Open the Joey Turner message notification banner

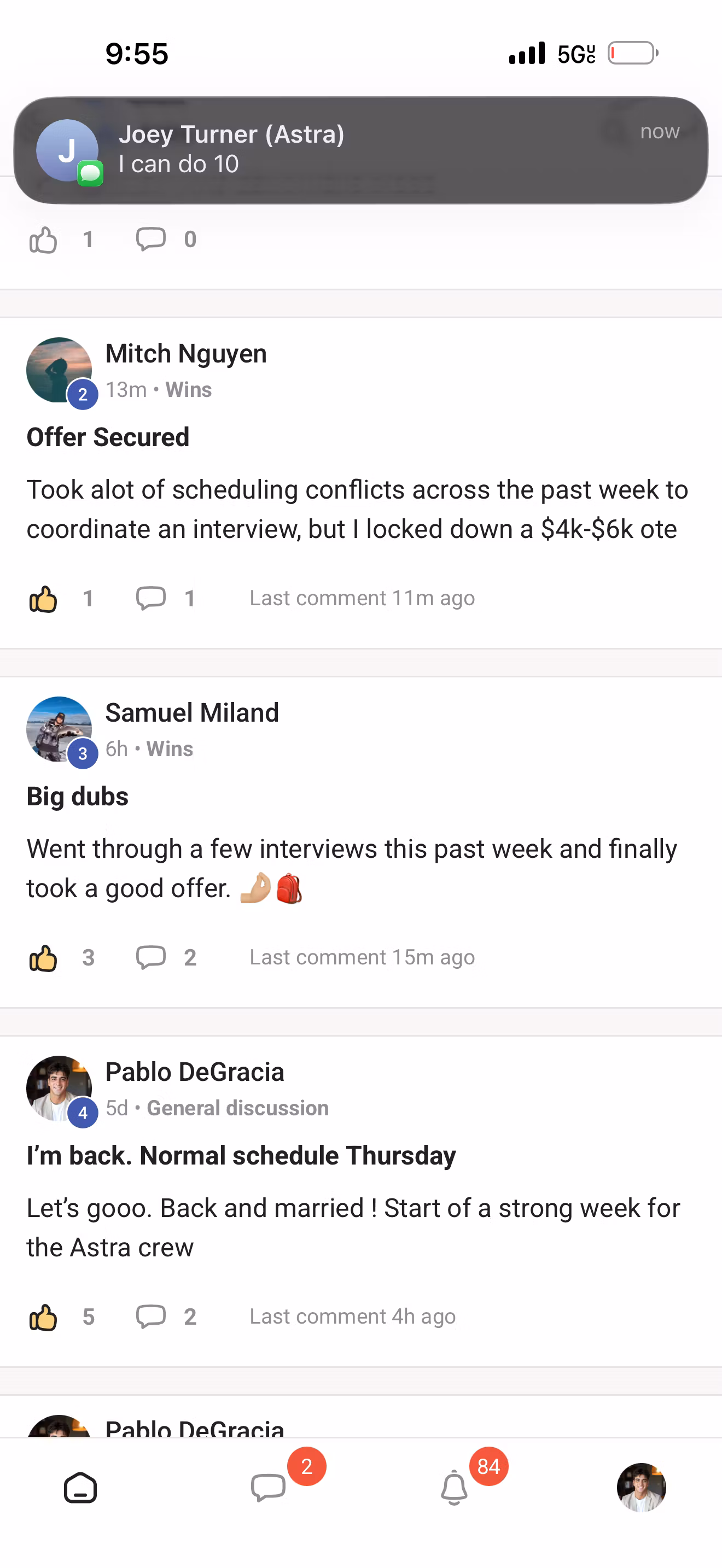click(361, 150)
